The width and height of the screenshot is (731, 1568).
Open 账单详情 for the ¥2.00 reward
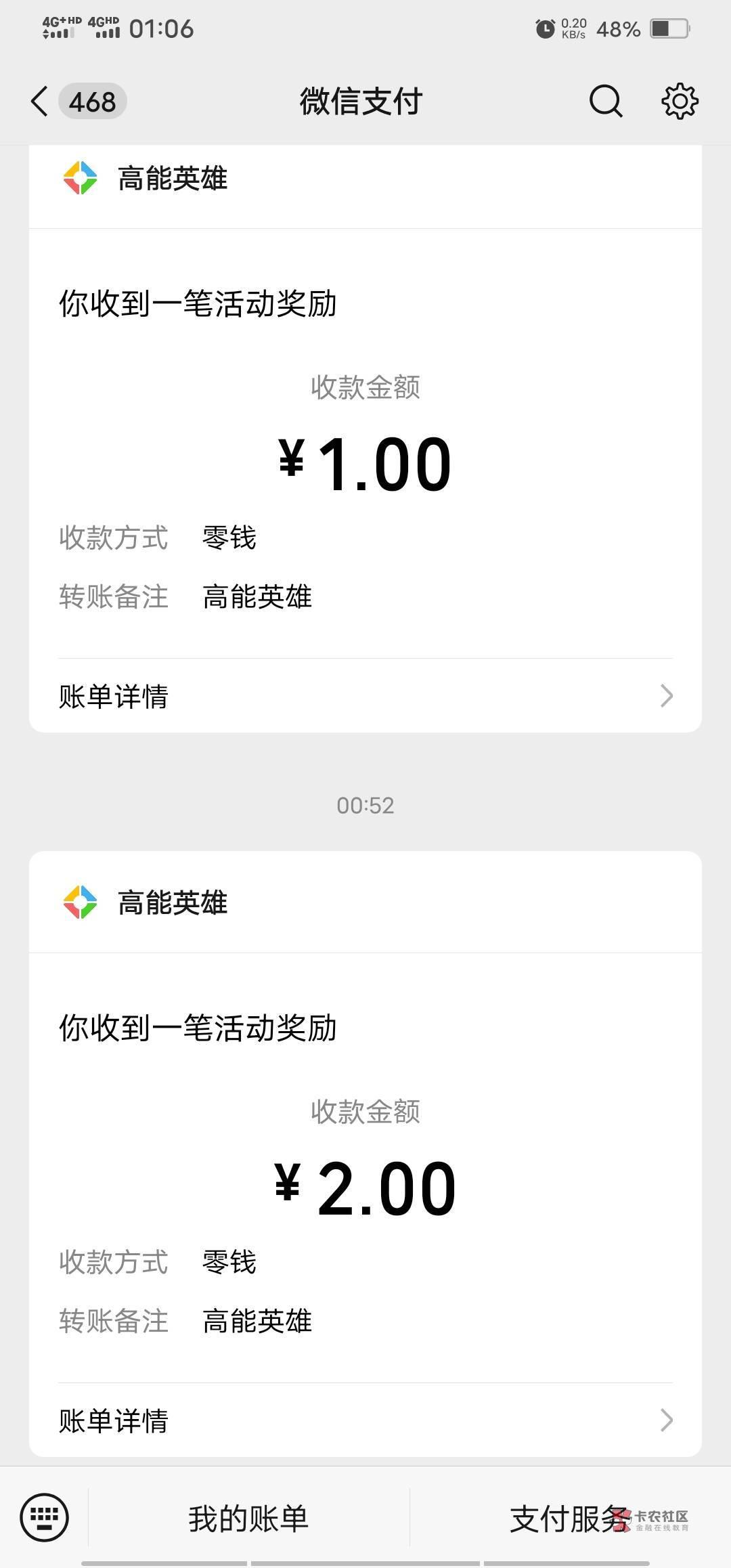pos(365,1420)
